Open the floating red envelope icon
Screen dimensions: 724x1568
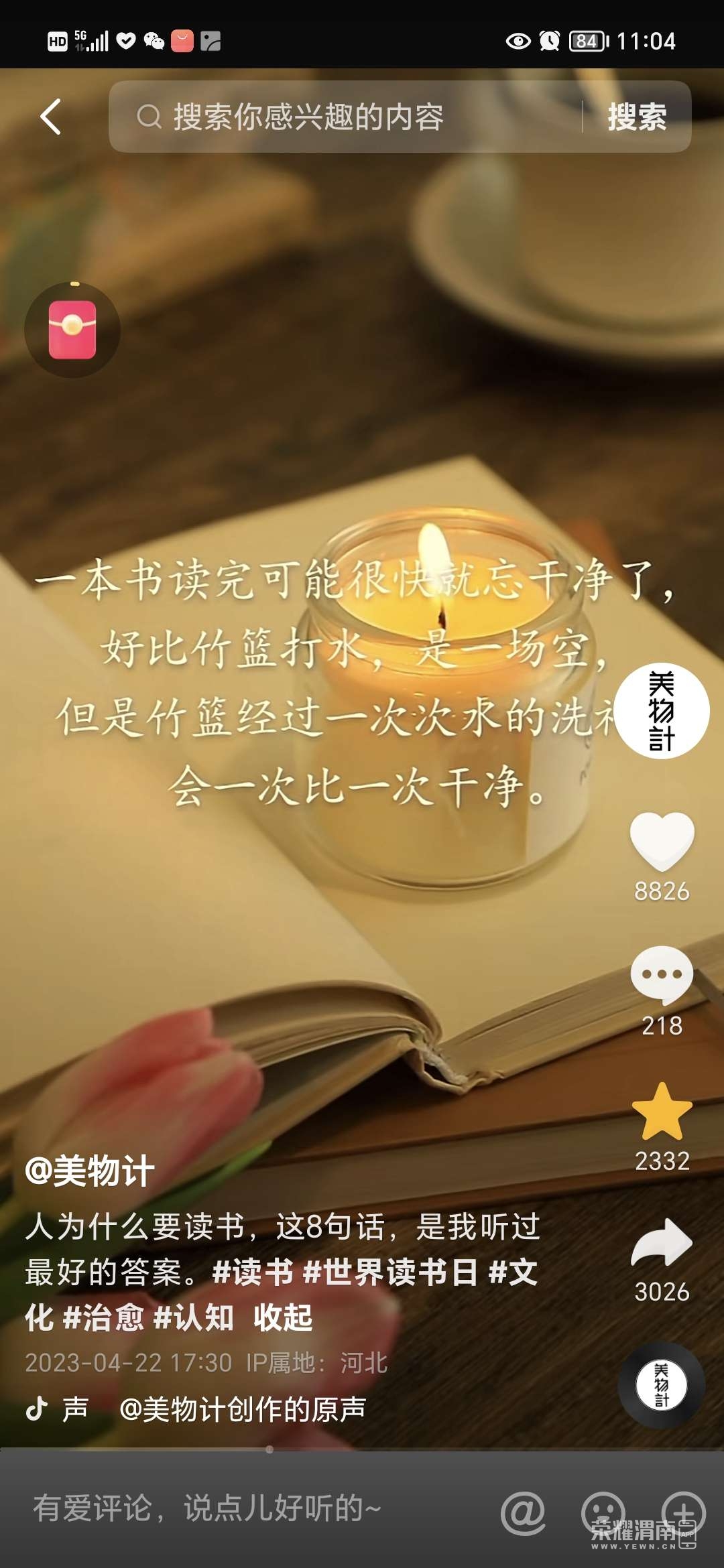[x=72, y=330]
